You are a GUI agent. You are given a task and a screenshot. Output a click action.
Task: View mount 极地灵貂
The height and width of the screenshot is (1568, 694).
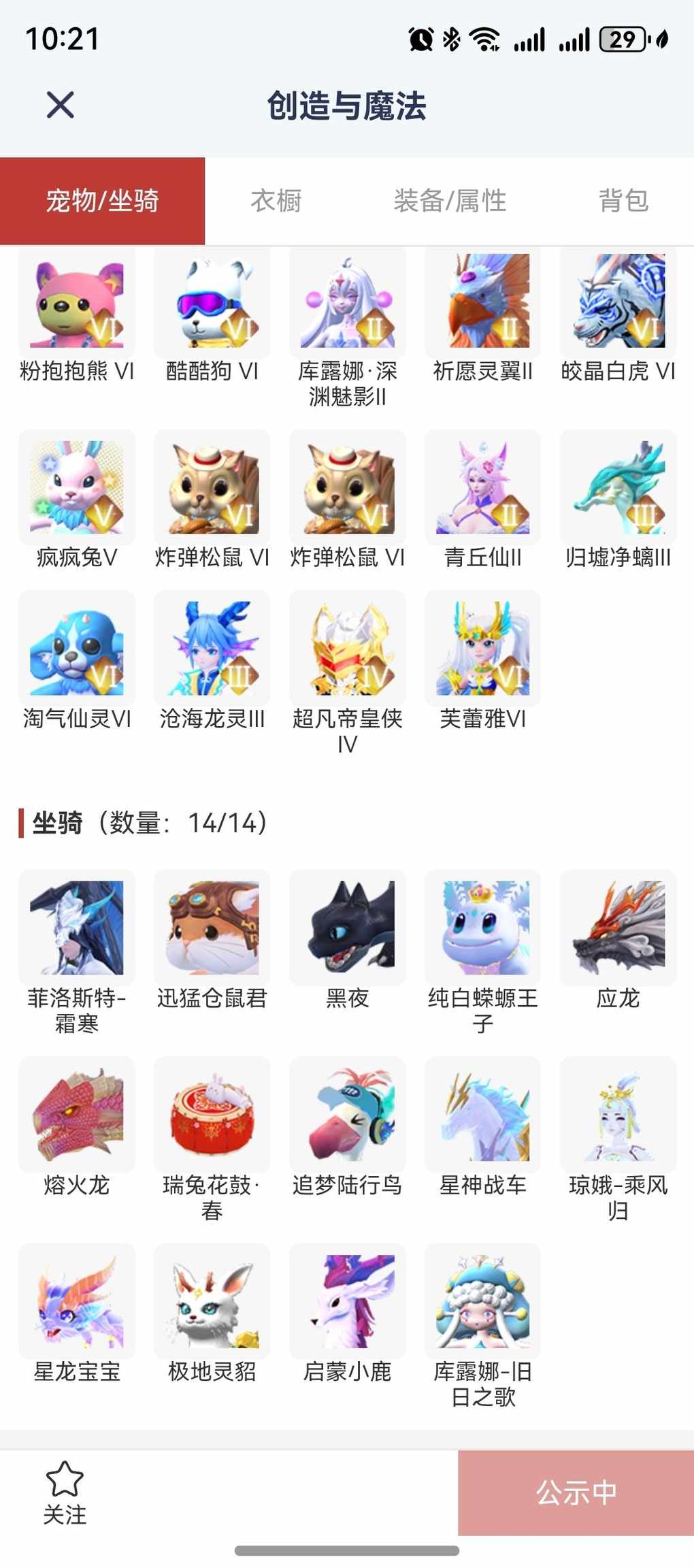212,1301
